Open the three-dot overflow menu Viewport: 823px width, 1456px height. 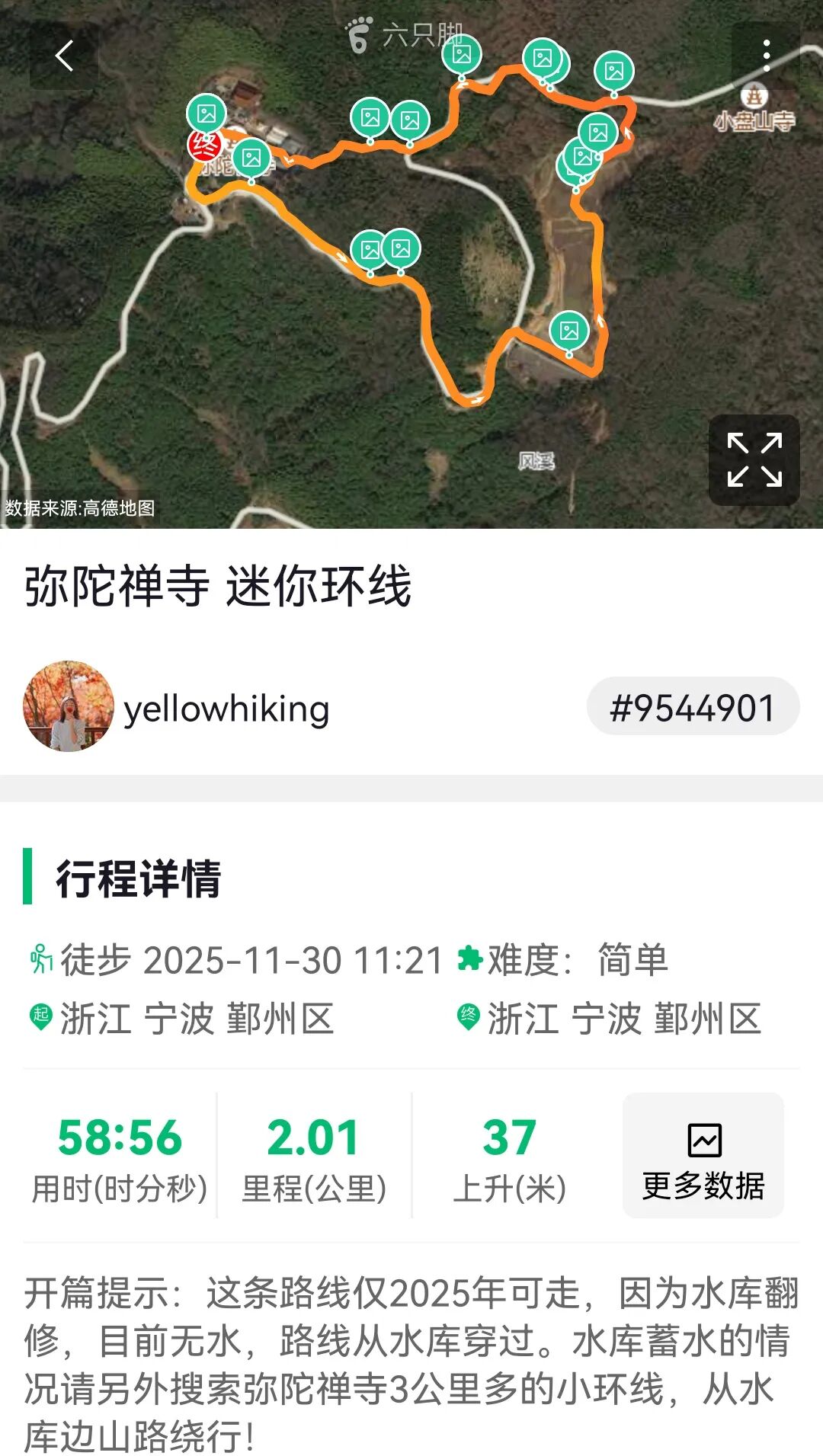[766, 56]
